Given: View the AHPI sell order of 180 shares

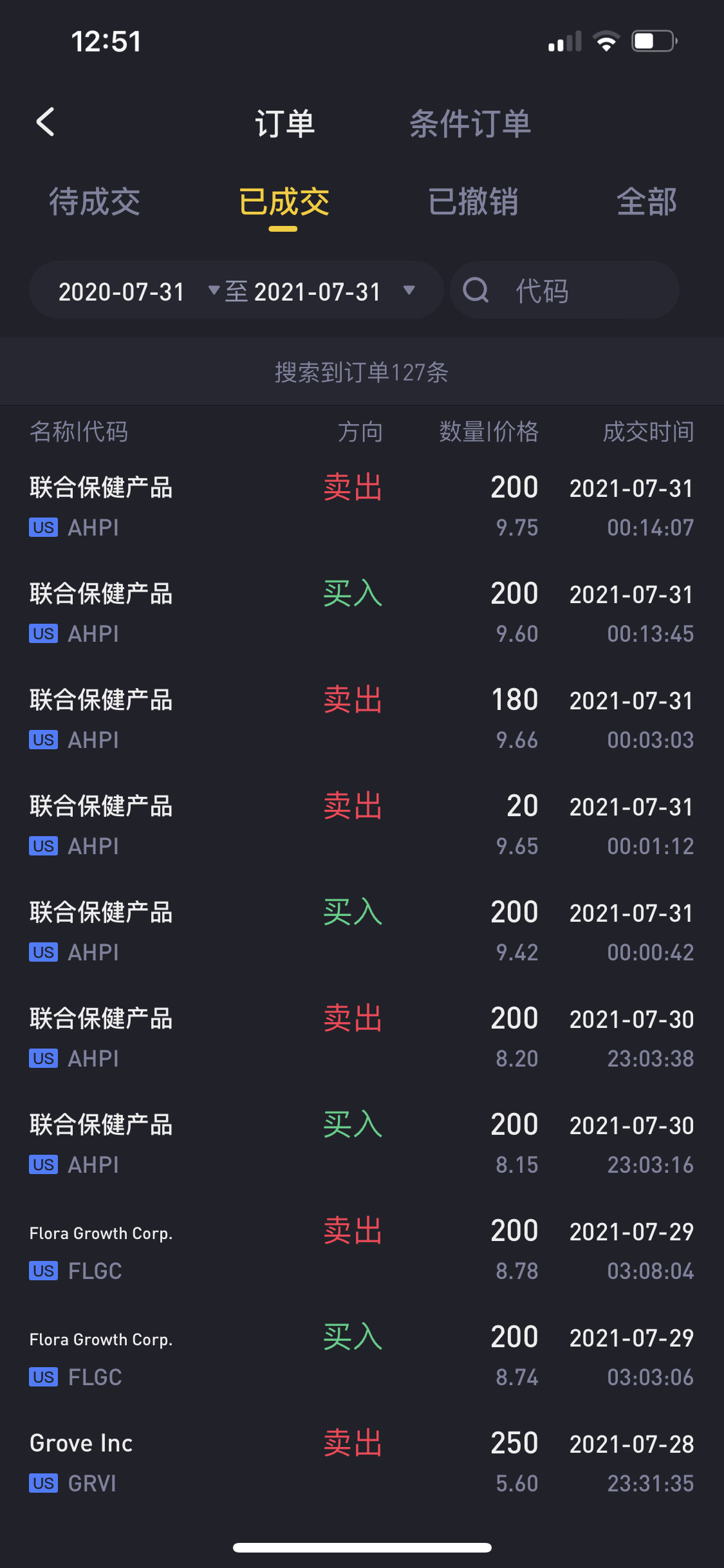Looking at the screenshot, I should [x=362, y=719].
